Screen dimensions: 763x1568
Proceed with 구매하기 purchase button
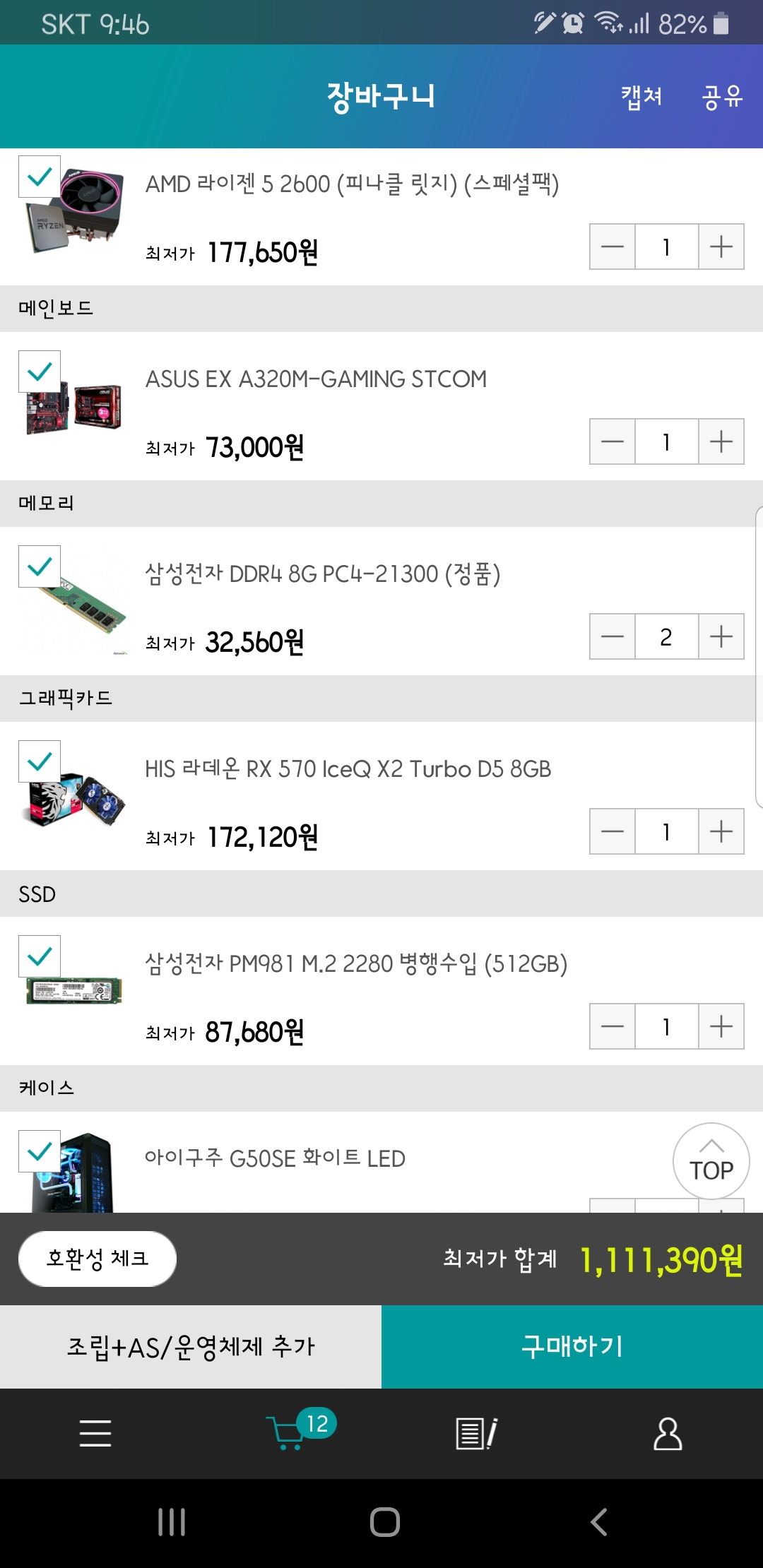point(572,1347)
